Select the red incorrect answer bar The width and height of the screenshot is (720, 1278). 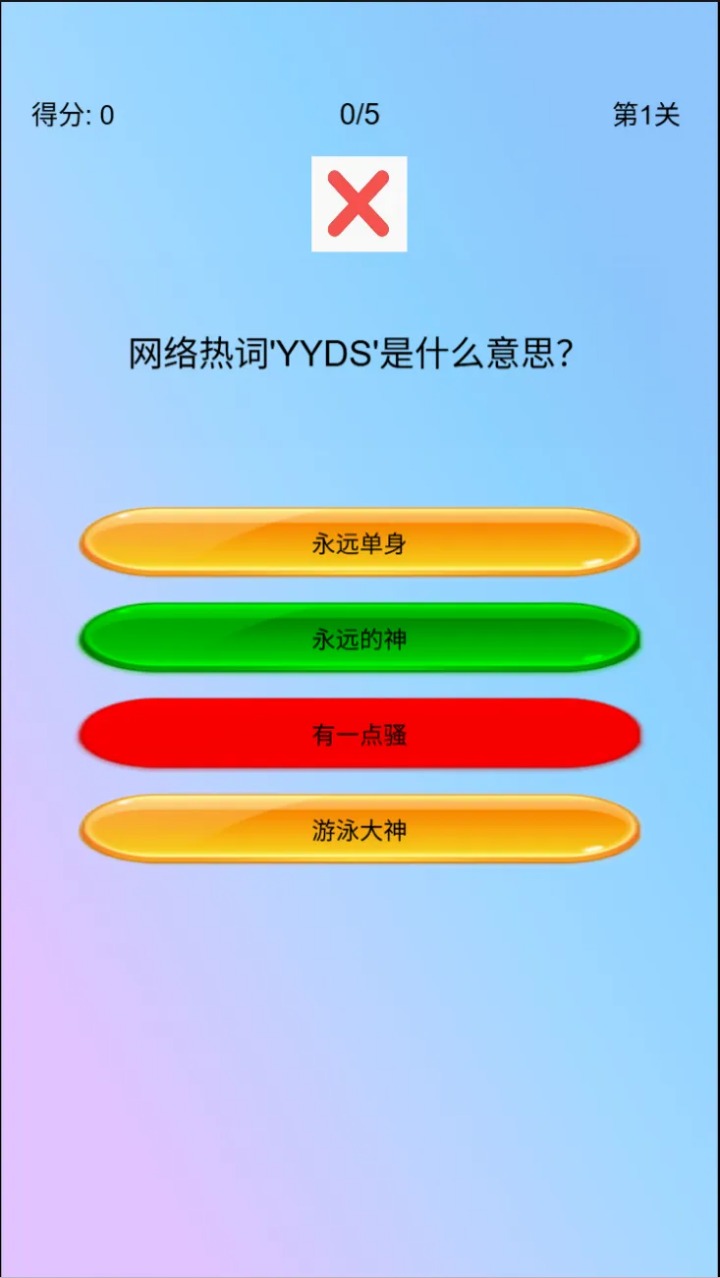358,733
